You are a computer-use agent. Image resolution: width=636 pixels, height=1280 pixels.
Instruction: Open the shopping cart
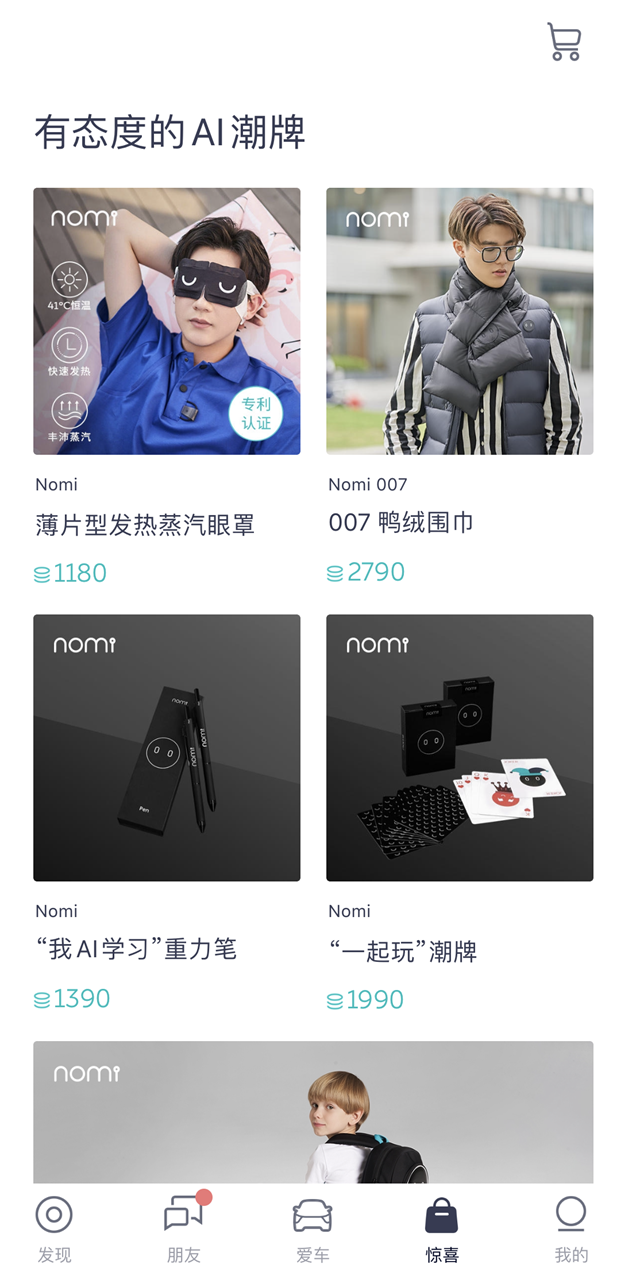coord(564,42)
